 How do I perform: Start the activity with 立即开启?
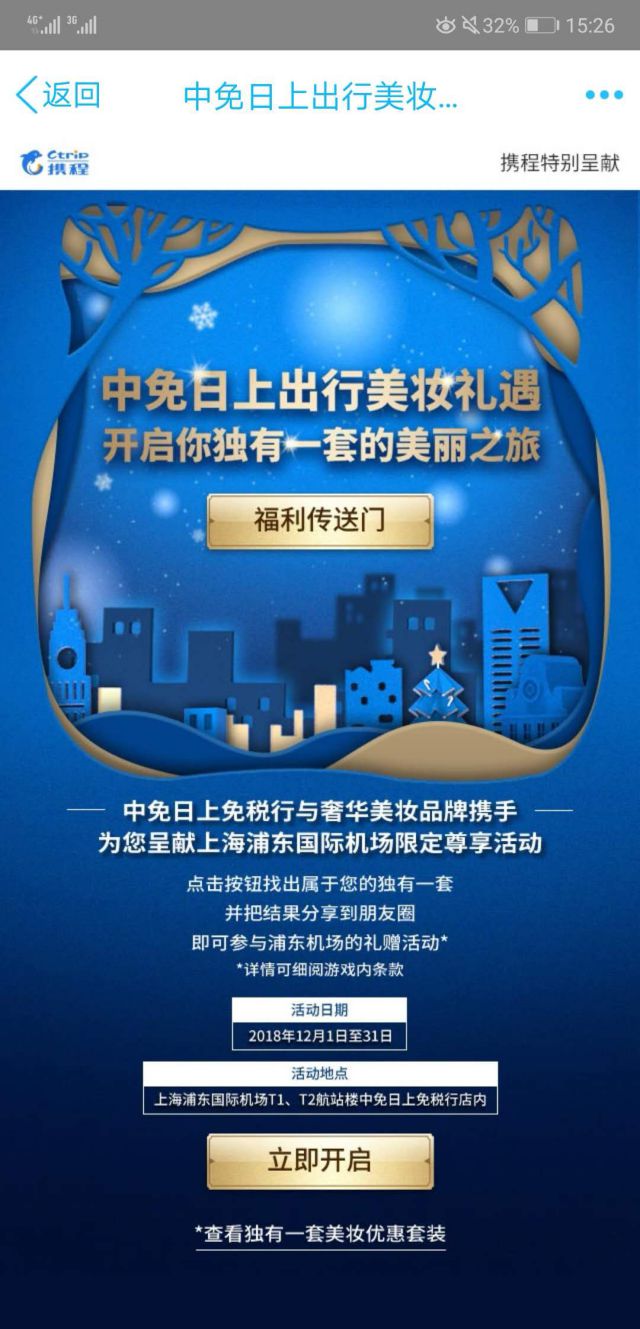tap(320, 1160)
